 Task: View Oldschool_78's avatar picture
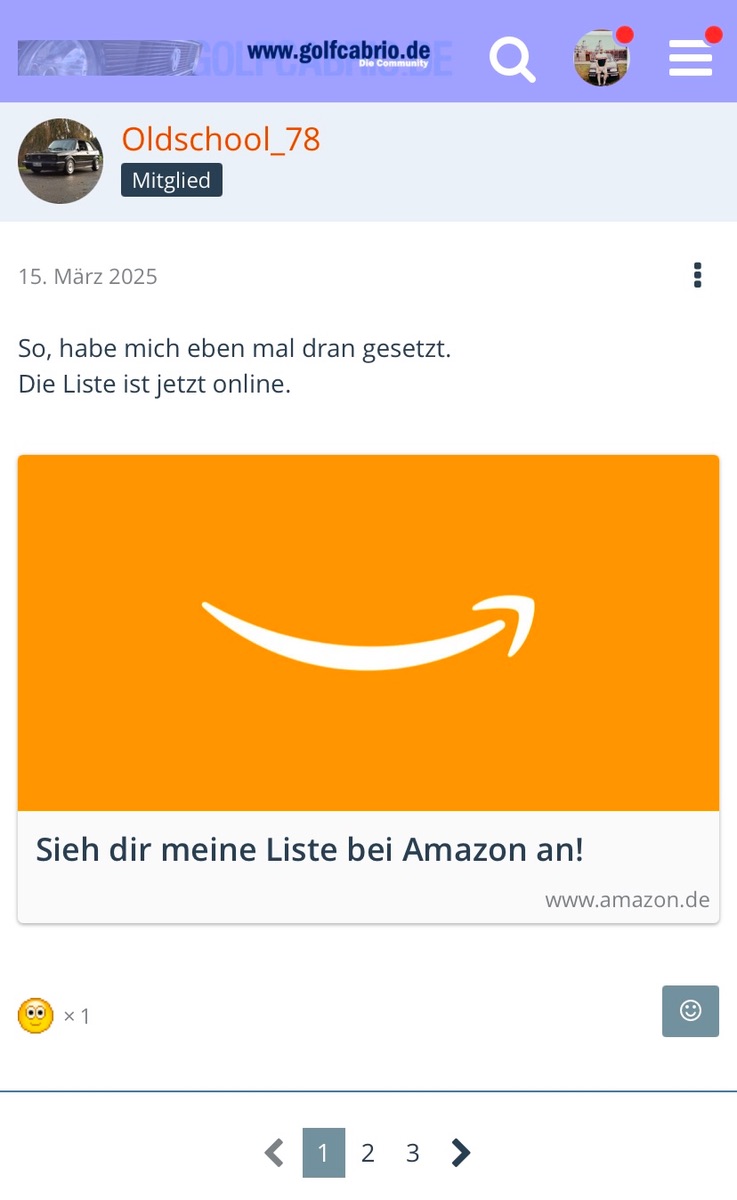[60, 161]
